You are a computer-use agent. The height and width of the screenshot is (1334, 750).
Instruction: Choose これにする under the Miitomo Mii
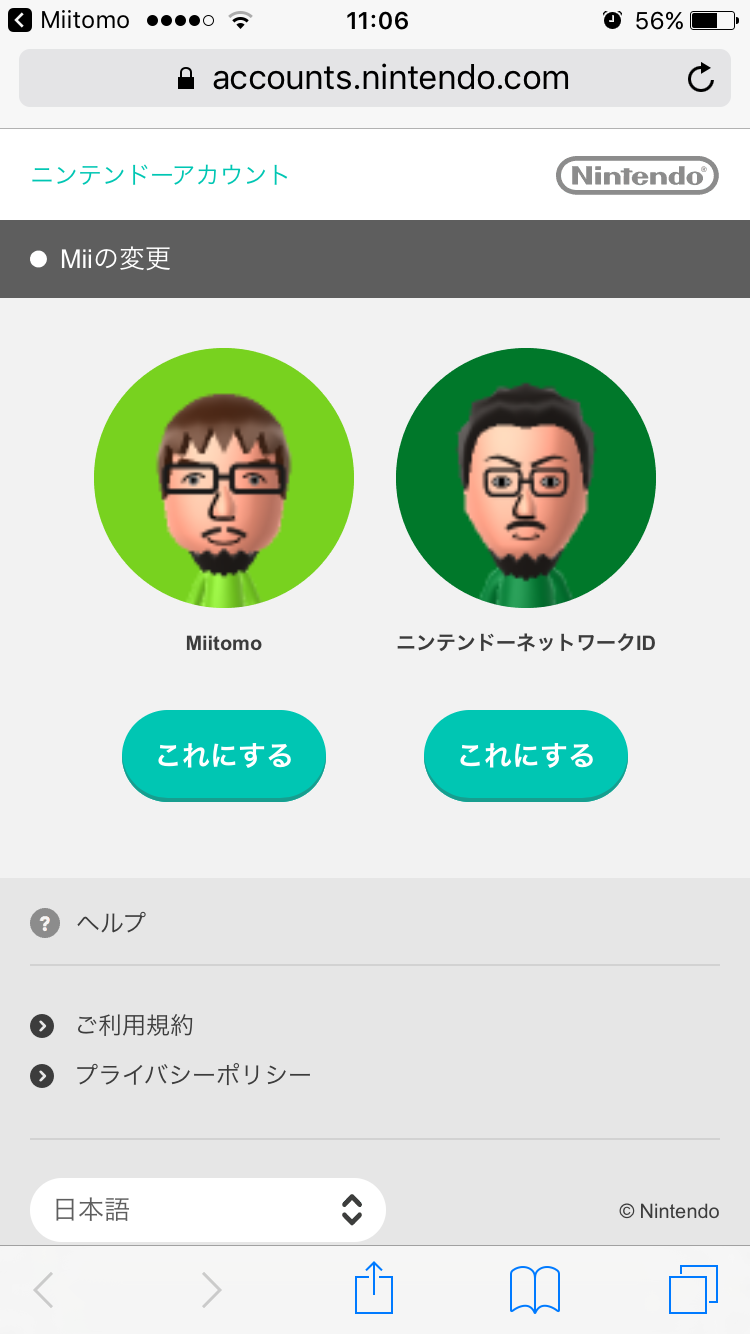223,756
